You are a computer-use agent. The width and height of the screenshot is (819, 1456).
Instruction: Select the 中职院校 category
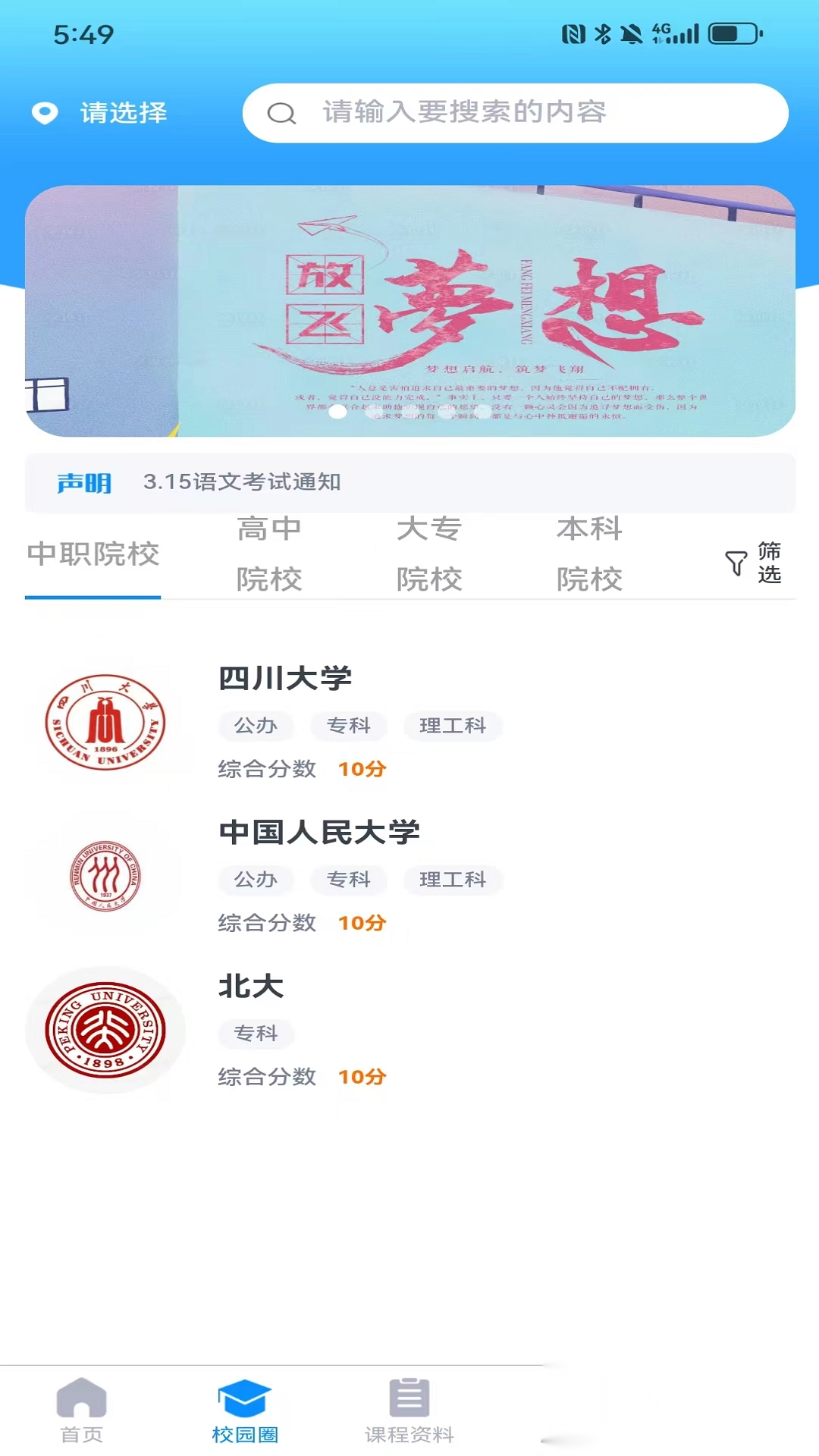[x=93, y=554]
